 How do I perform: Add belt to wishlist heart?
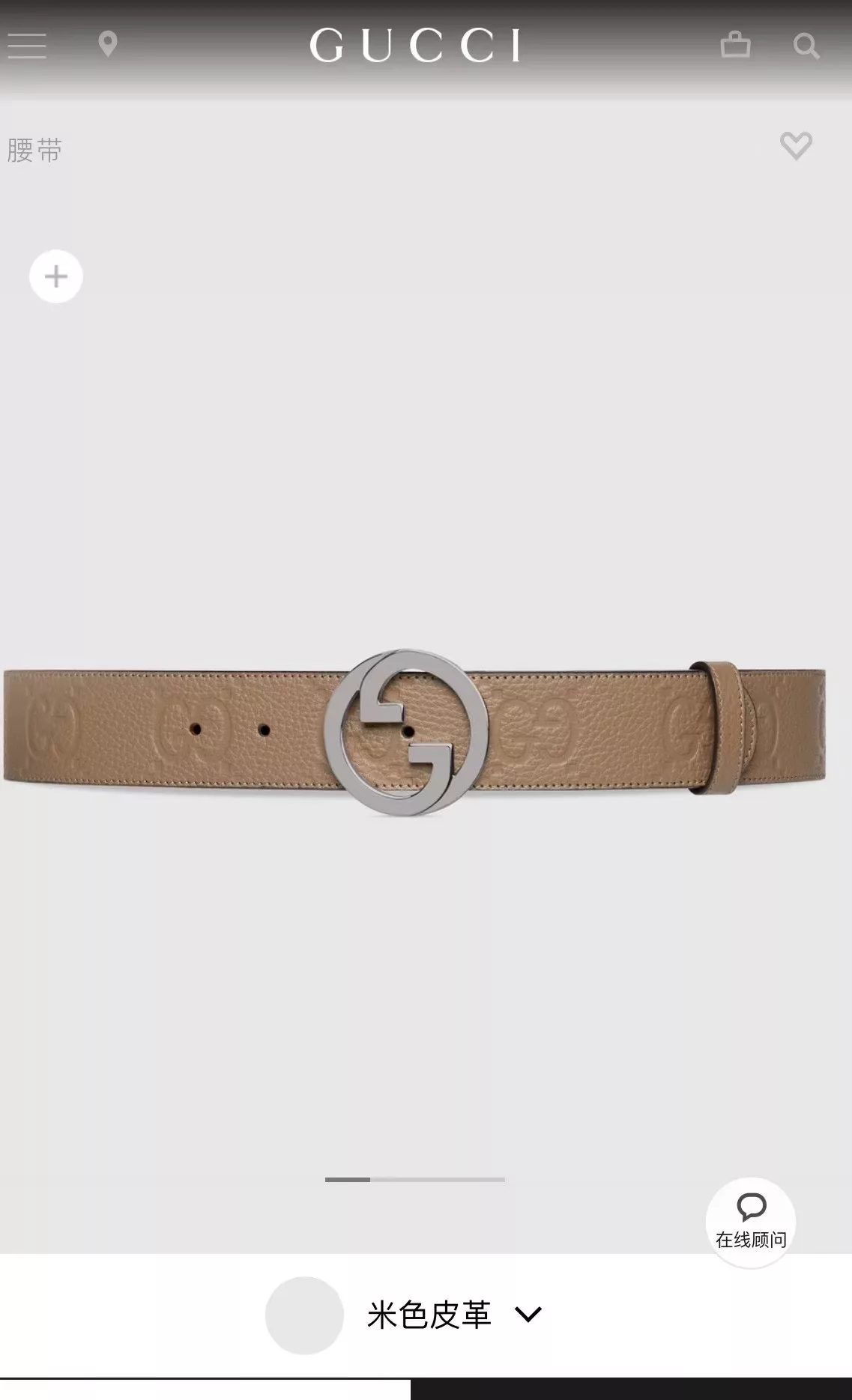[796, 145]
